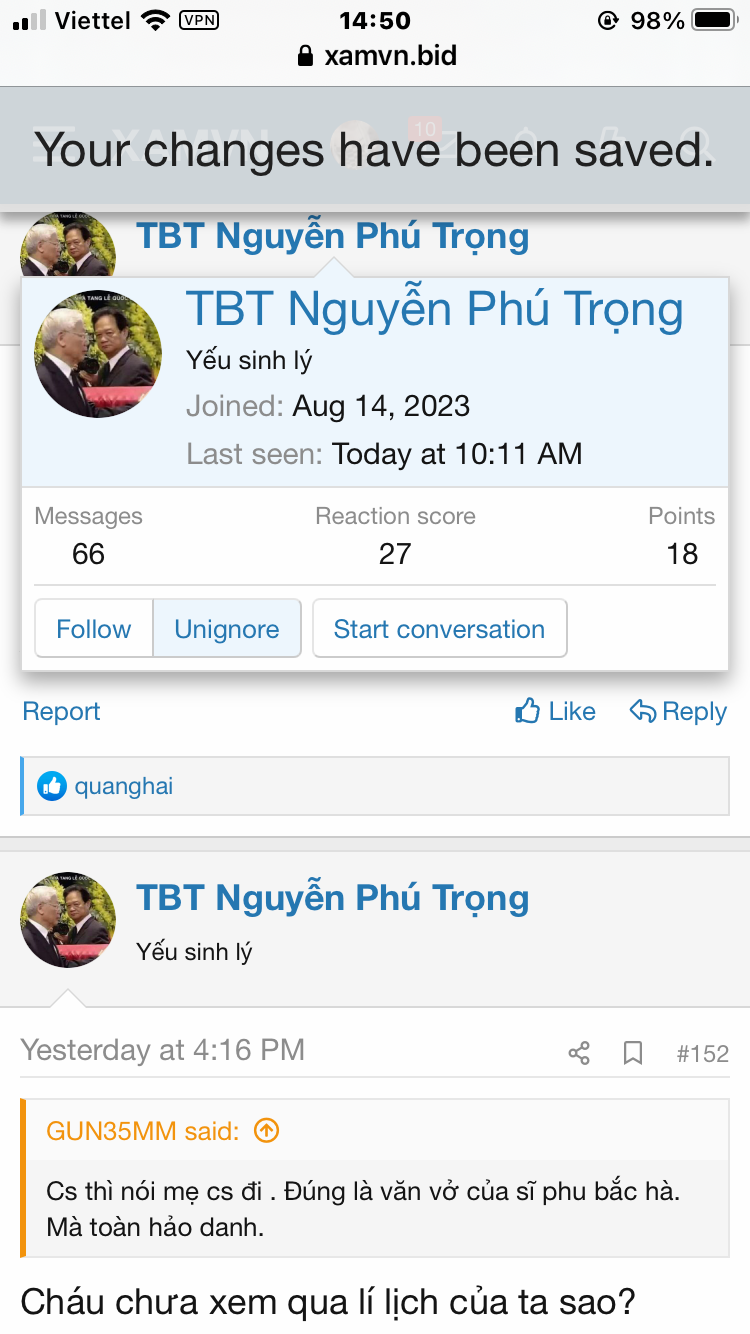Open the Report link for this post
This screenshot has width=750, height=1334.
[60, 711]
